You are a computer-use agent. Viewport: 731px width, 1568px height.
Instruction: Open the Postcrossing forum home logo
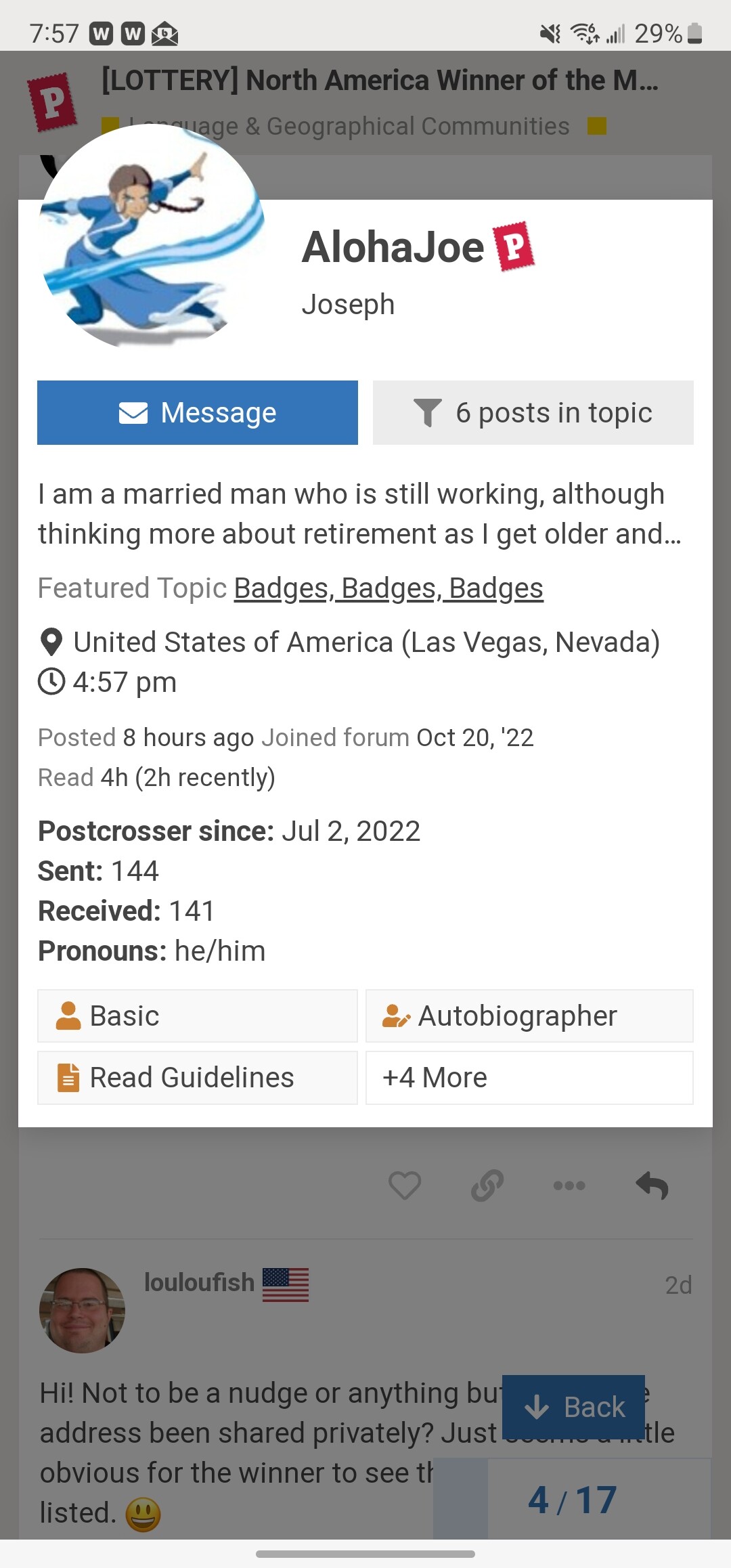pos(51,102)
